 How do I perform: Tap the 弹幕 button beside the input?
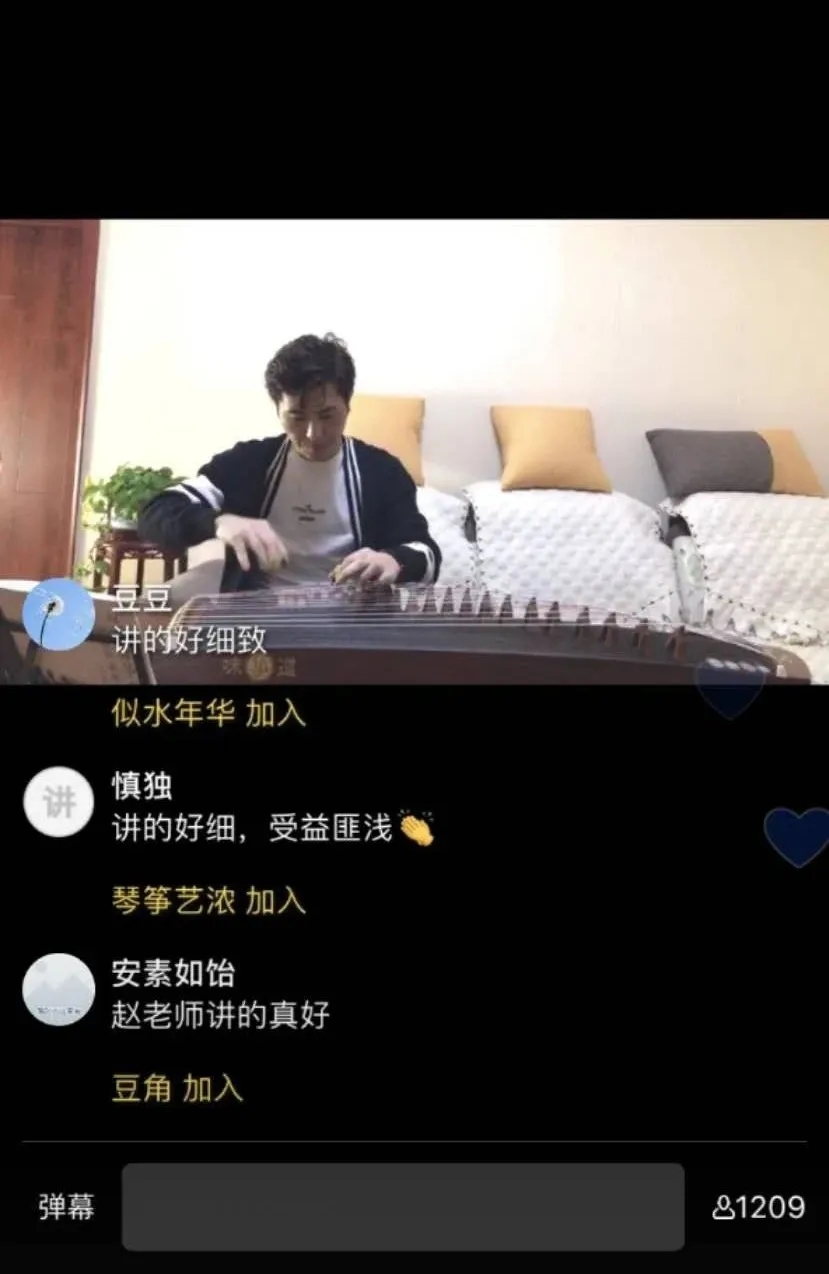67,1207
